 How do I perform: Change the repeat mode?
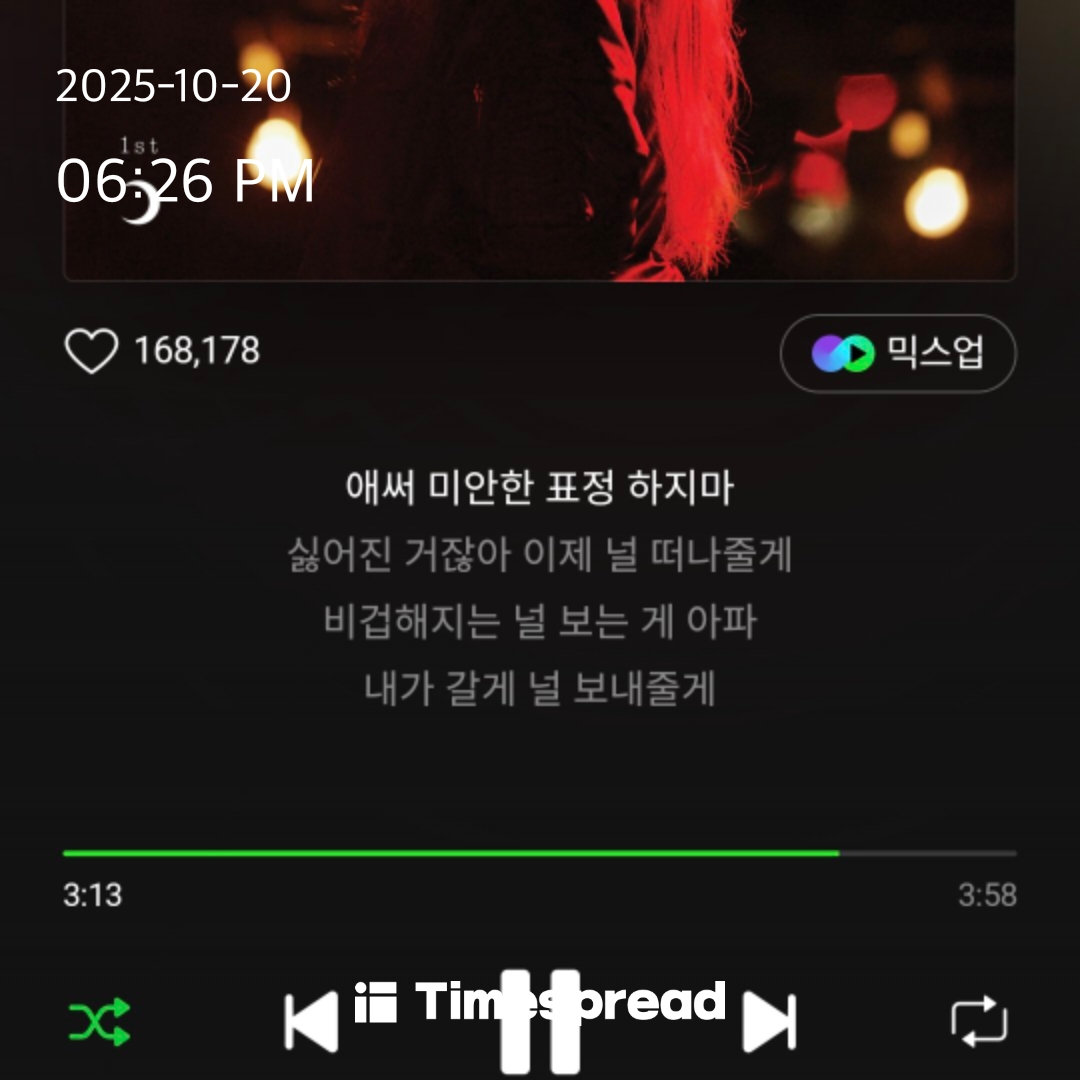[979, 1022]
